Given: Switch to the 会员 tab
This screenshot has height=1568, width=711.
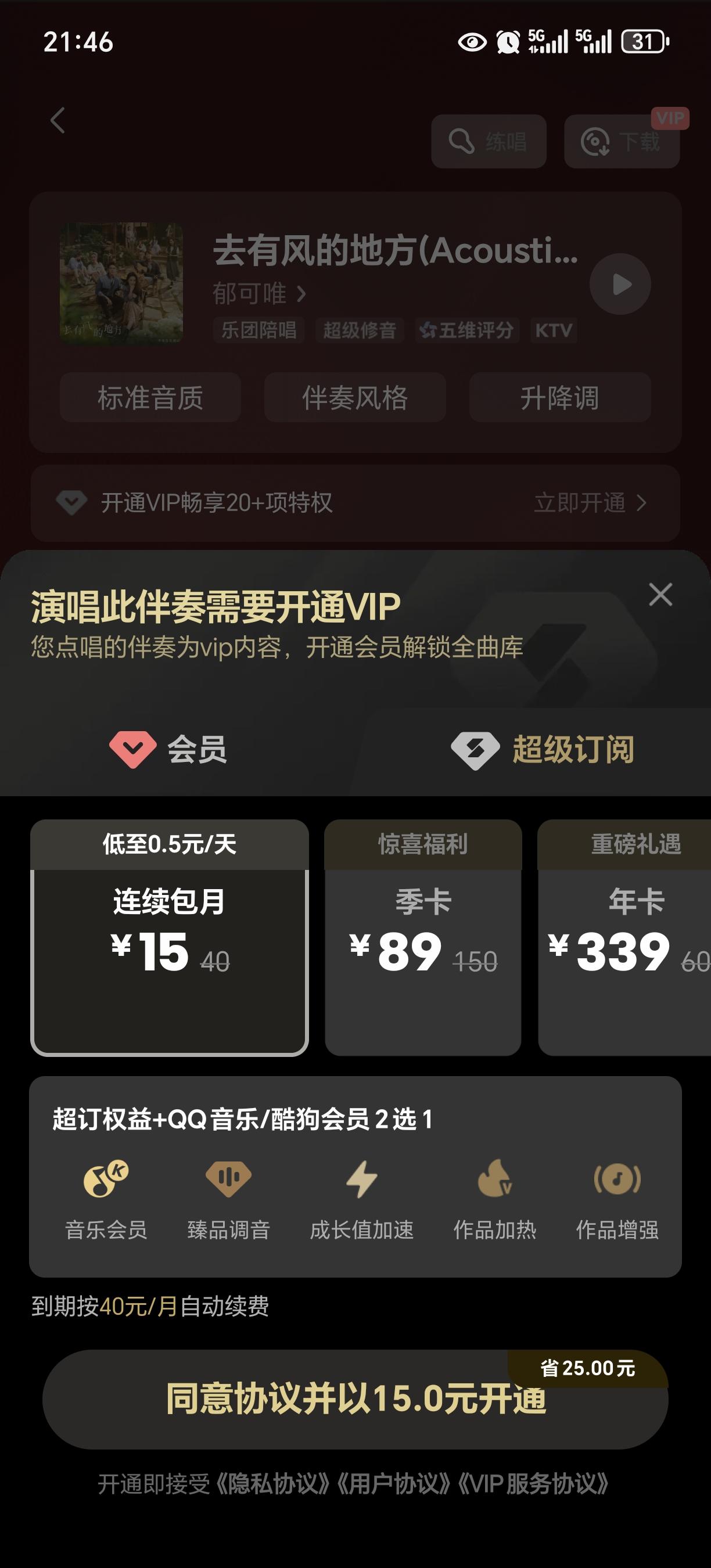Looking at the screenshot, I should (168, 749).
